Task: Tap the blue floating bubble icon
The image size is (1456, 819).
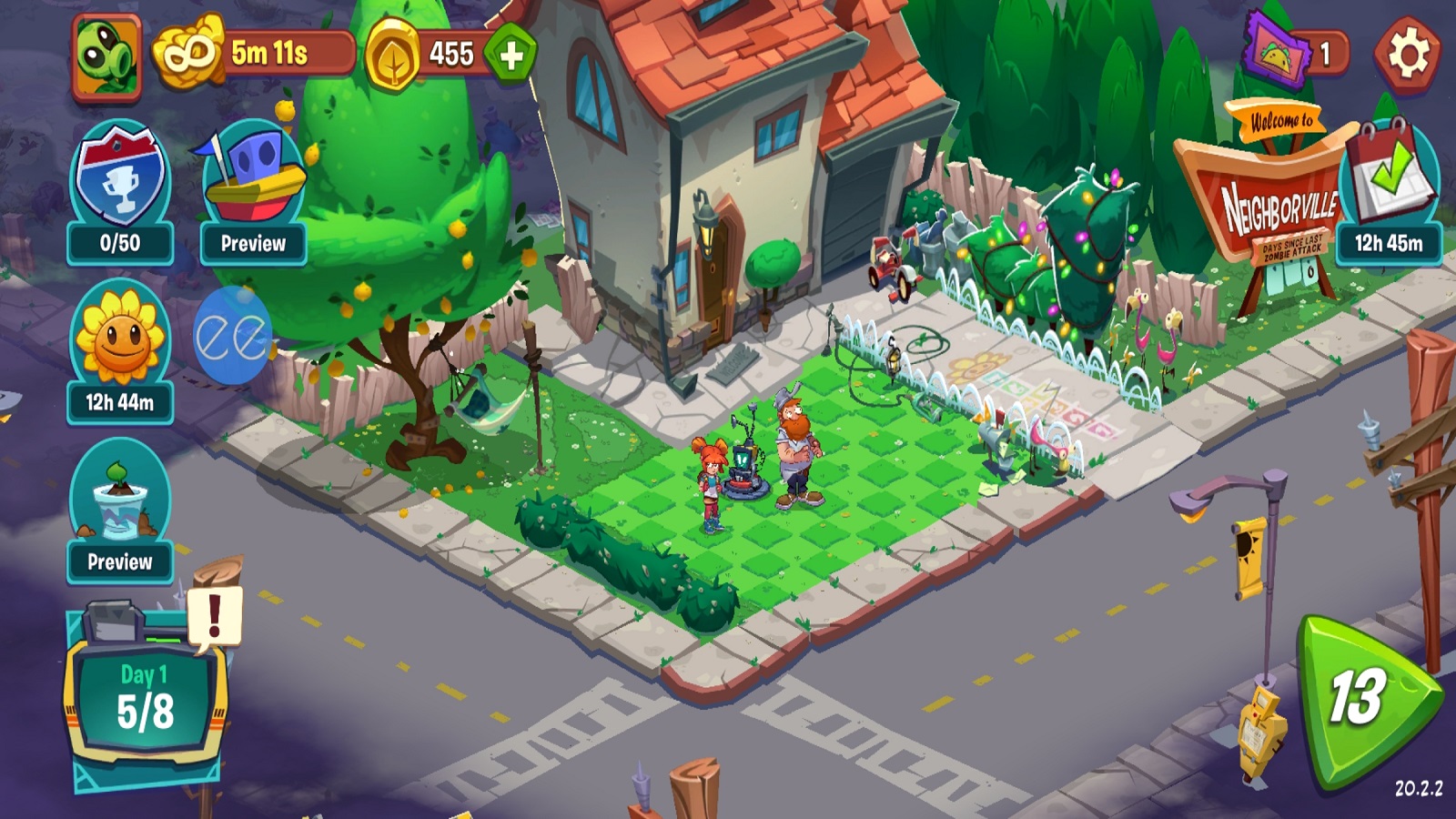Action: [x=232, y=337]
